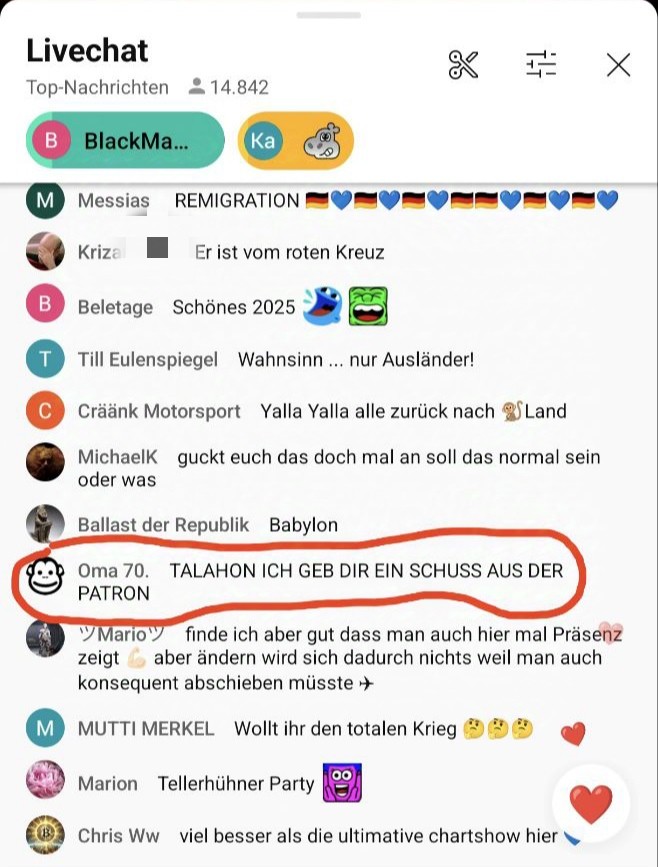Select Marion's chat message
Screen dimensions: 658x867
[235, 783]
